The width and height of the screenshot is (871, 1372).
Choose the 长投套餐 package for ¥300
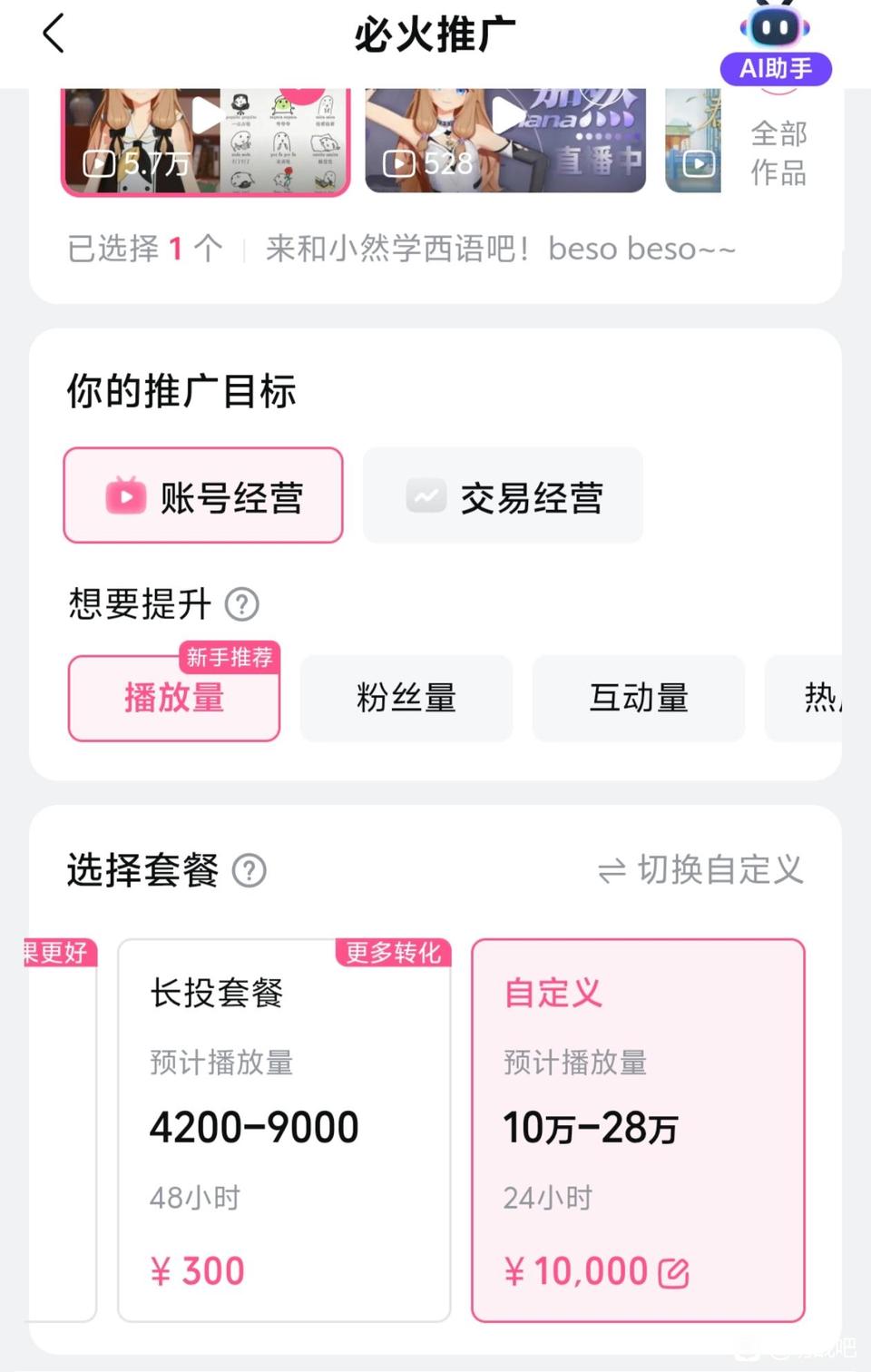[x=284, y=1130]
